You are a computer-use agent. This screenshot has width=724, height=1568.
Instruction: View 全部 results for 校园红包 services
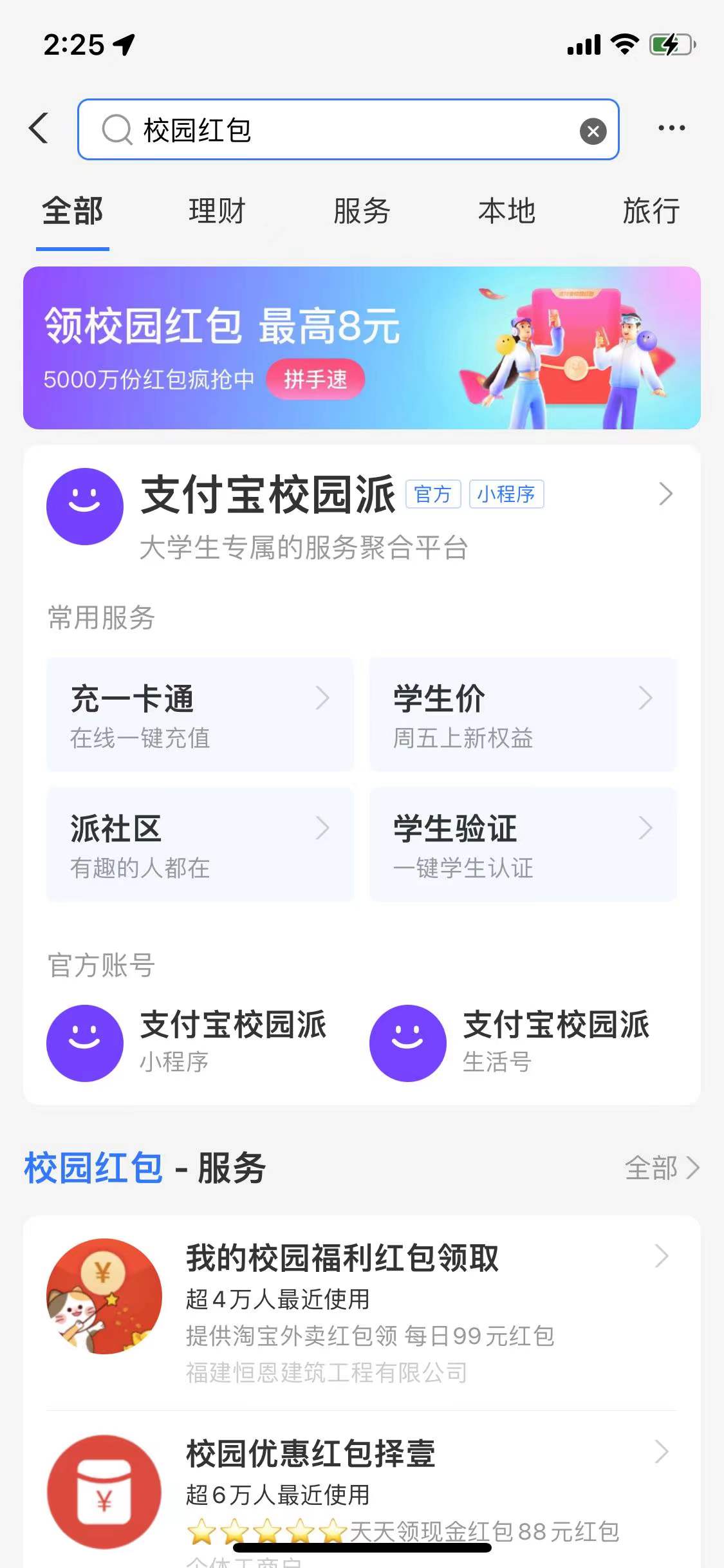pyautogui.click(x=662, y=1168)
